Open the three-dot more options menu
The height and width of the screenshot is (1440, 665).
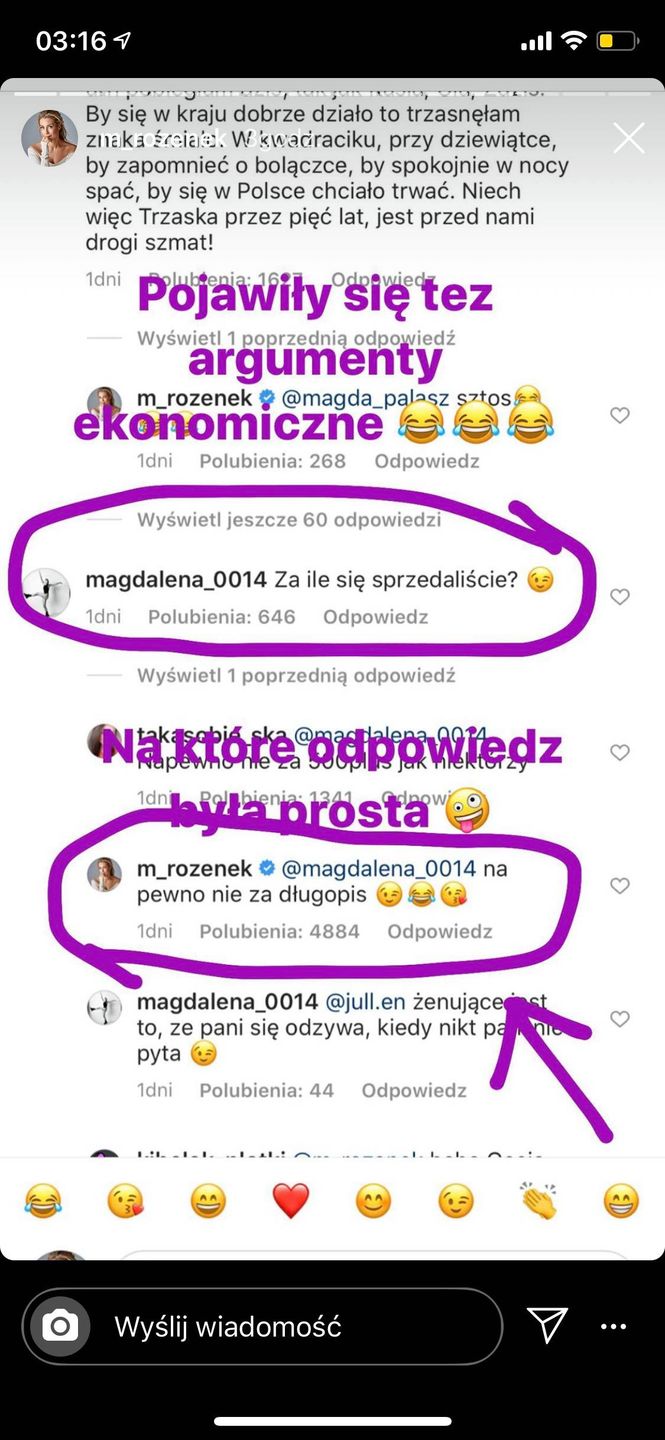613,1326
